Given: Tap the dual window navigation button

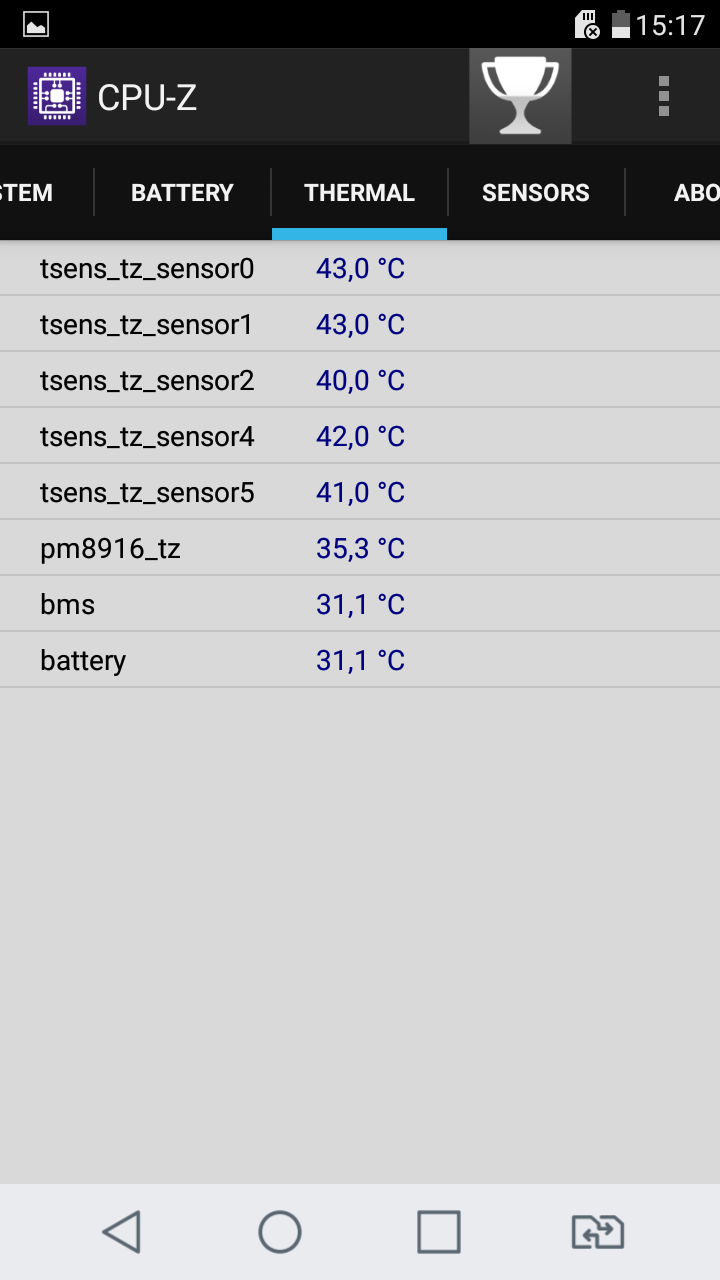Looking at the screenshot, I should 598,1232.
